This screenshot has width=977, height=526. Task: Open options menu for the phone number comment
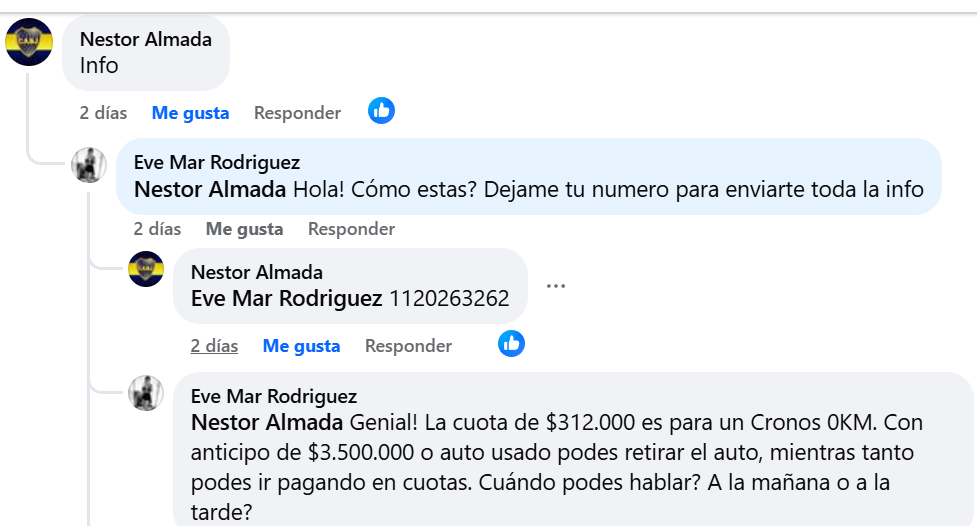556,286
